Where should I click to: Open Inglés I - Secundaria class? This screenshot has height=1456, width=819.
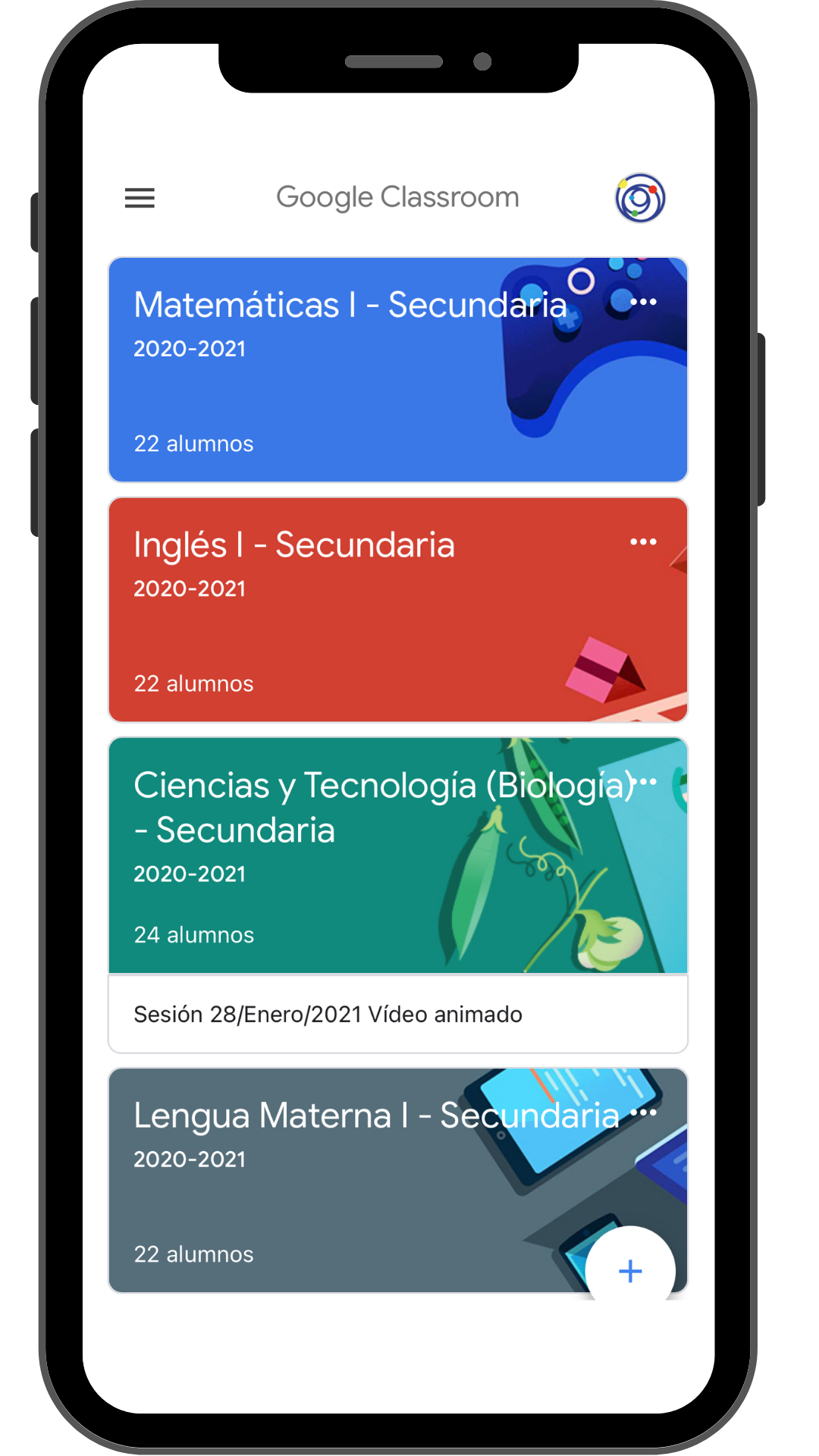tap(294, 544)
